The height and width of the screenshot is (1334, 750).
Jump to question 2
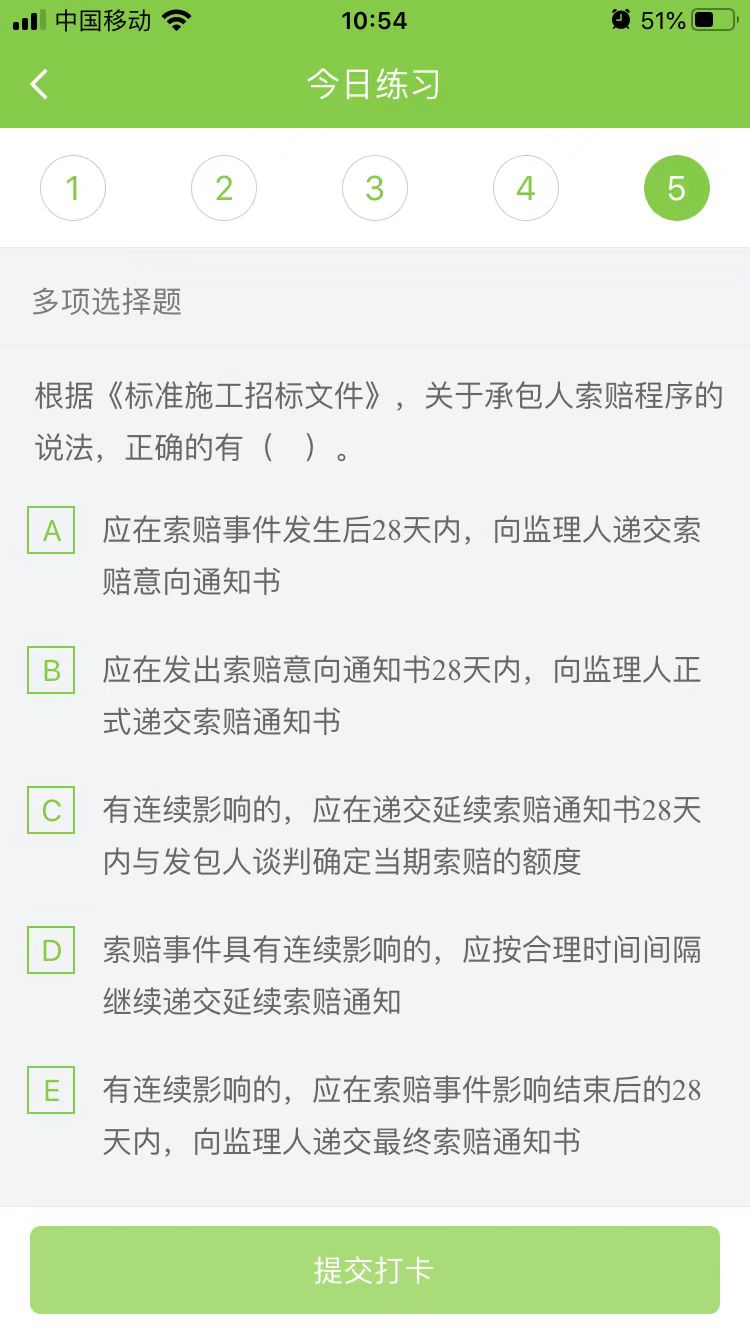click(x=224, y=188)
